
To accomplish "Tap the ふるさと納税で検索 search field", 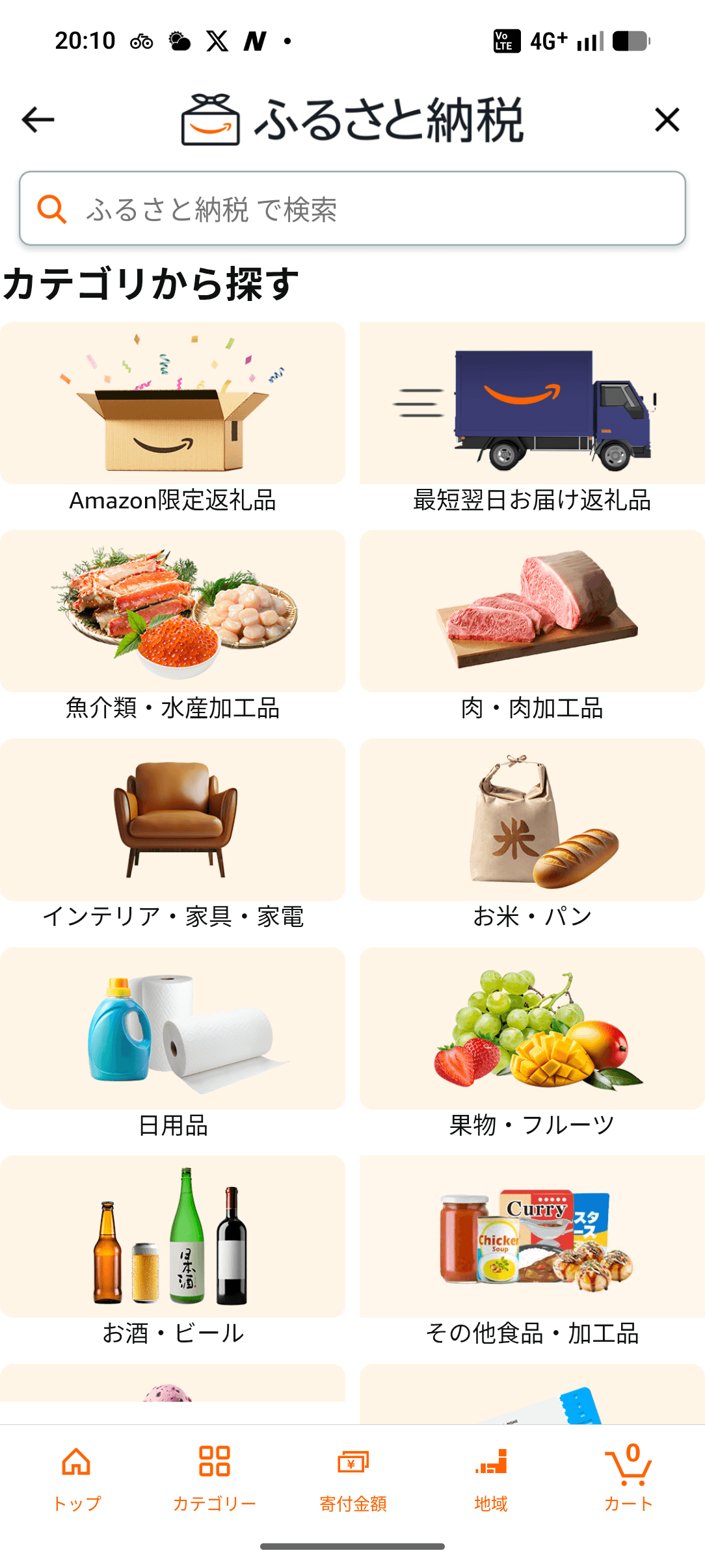I will 352,209.
